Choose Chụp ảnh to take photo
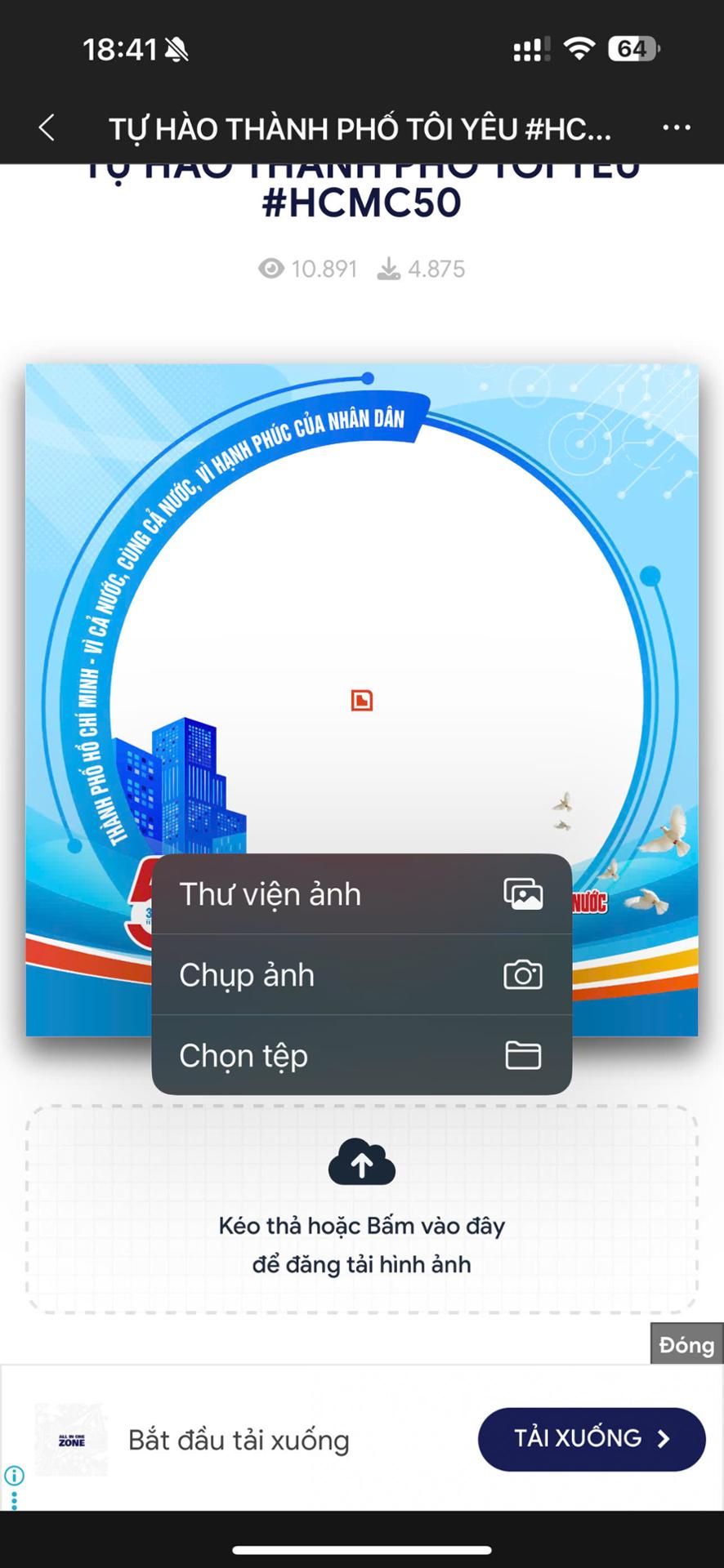Image resolution: width=724 pixels, height=1568 pixels. [x=361, y=975]
